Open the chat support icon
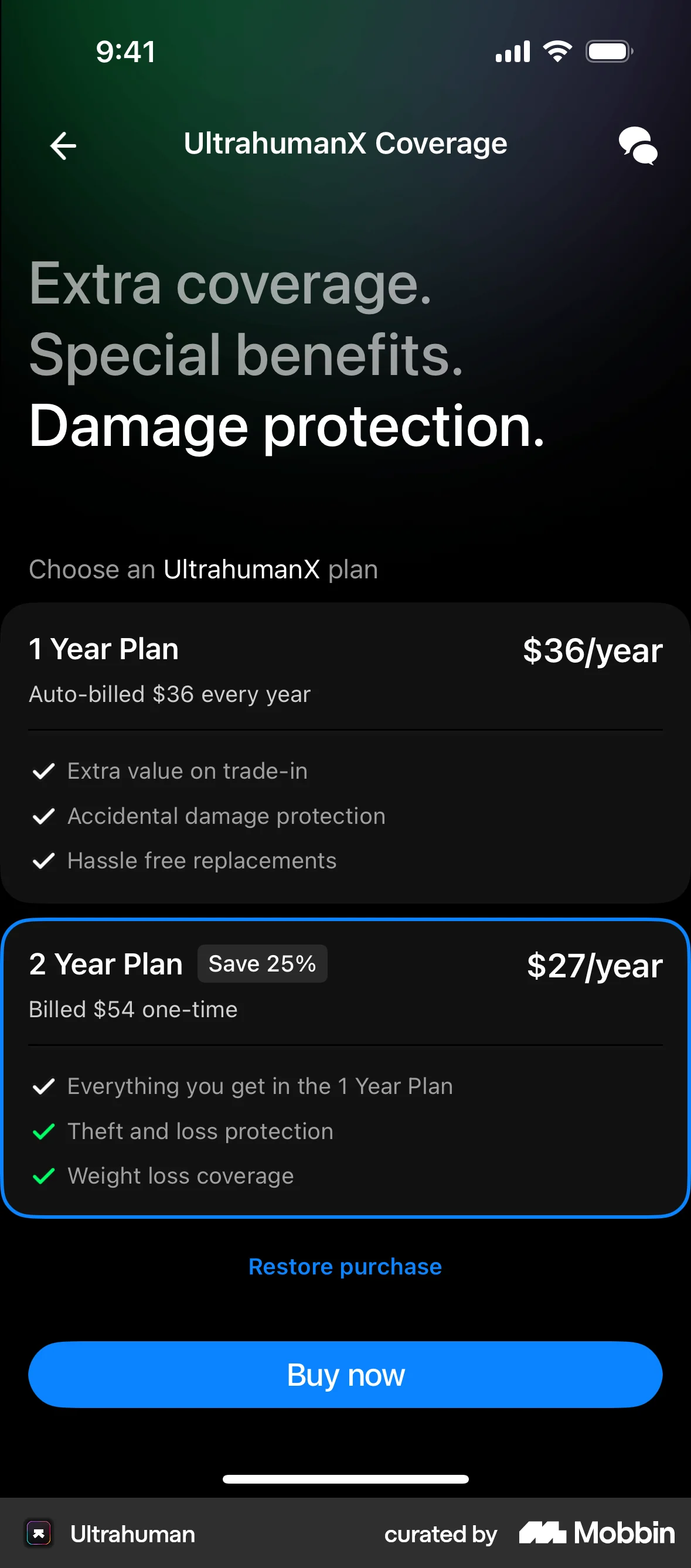Image resolution: width=691 pixels, height=1568 pixels. click(x=638, y=145)
